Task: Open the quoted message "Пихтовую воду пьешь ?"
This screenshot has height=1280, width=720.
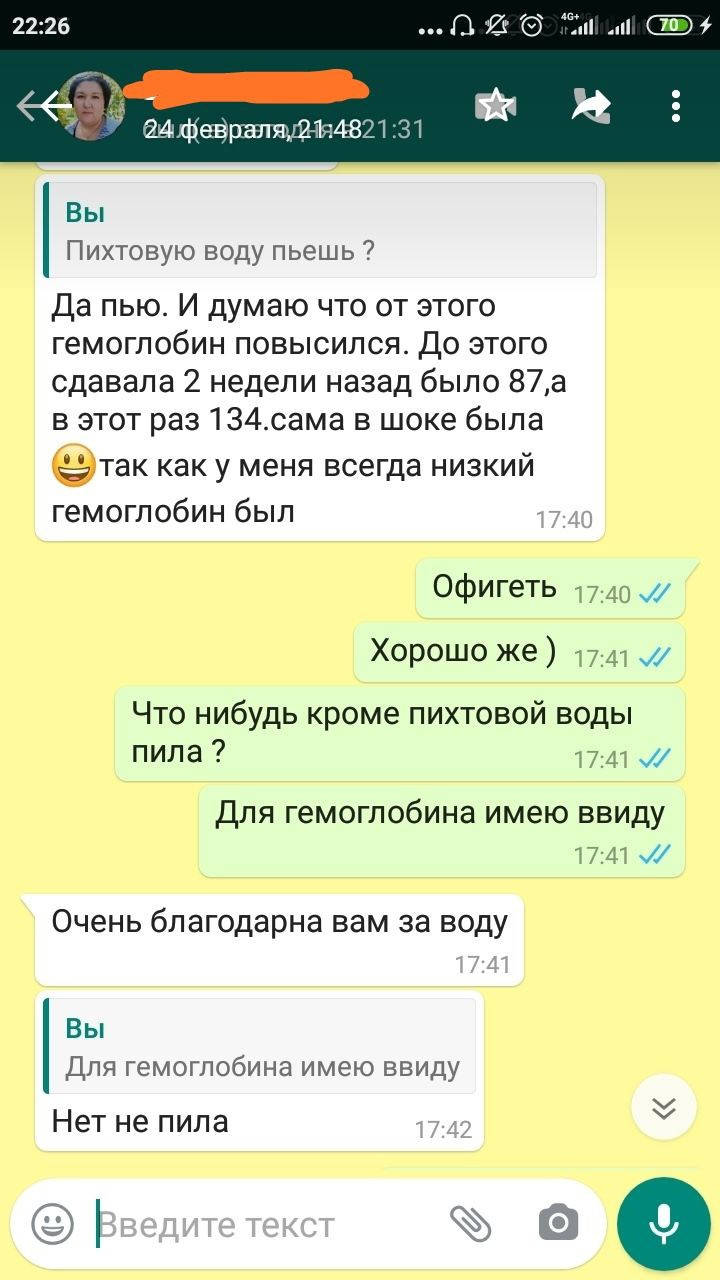Action: tap(320, 231)
